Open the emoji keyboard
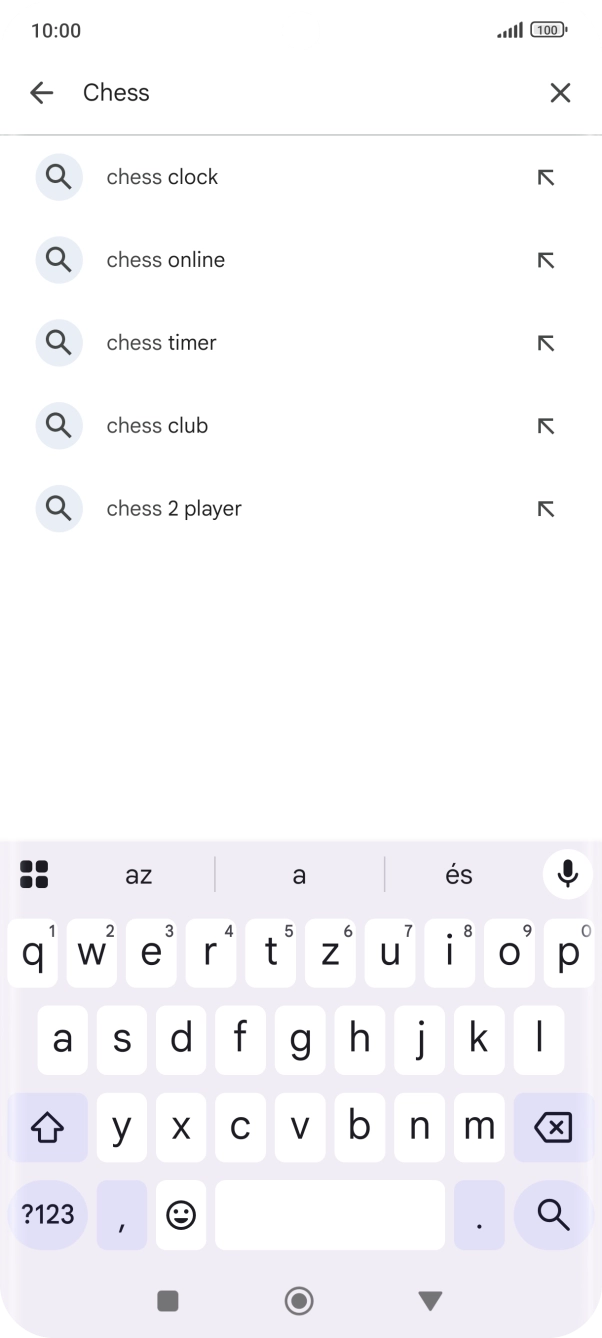The image size is (602, 1338). pos(181,1215)
